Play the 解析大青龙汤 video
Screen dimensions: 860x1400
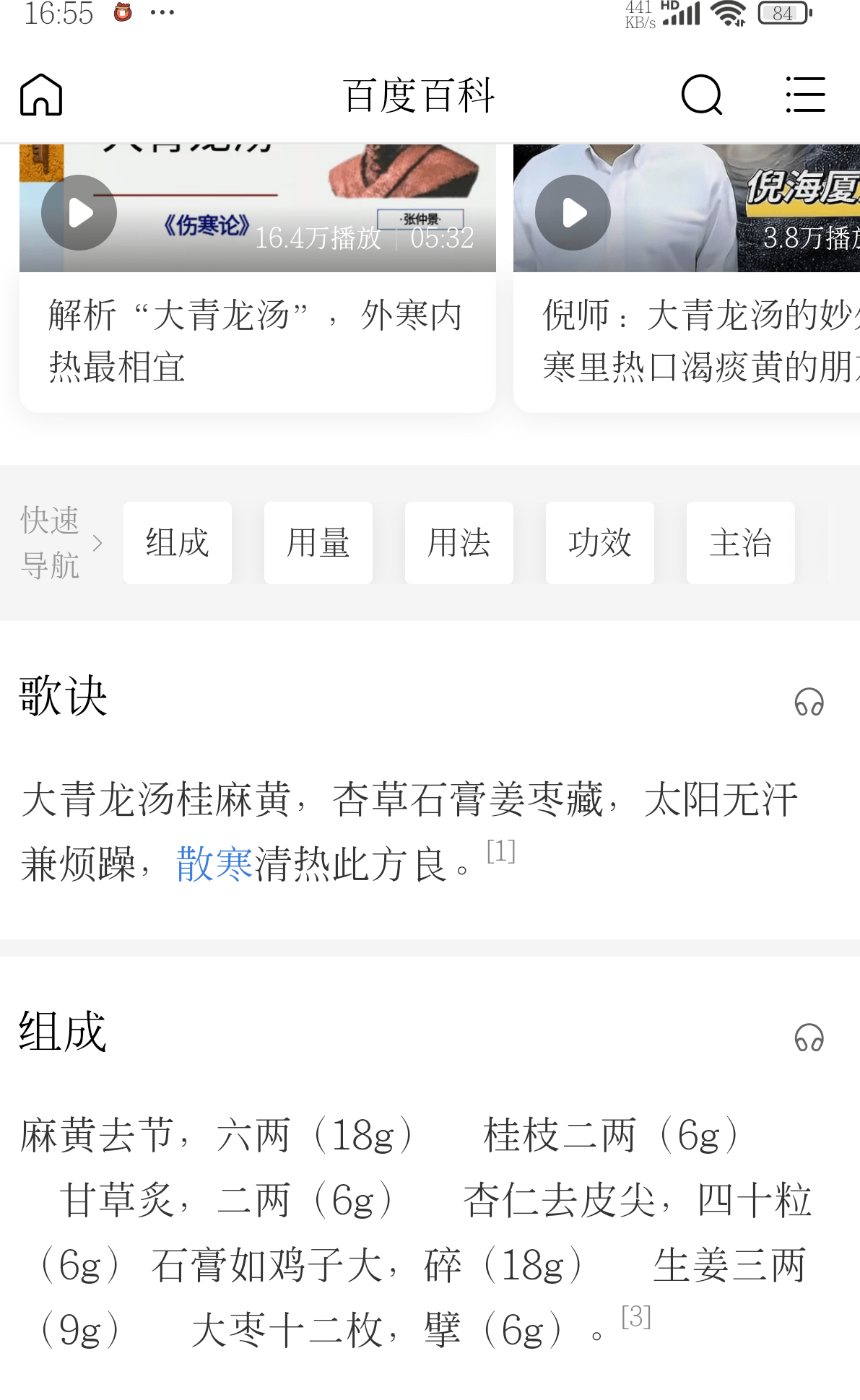(79, 213)
